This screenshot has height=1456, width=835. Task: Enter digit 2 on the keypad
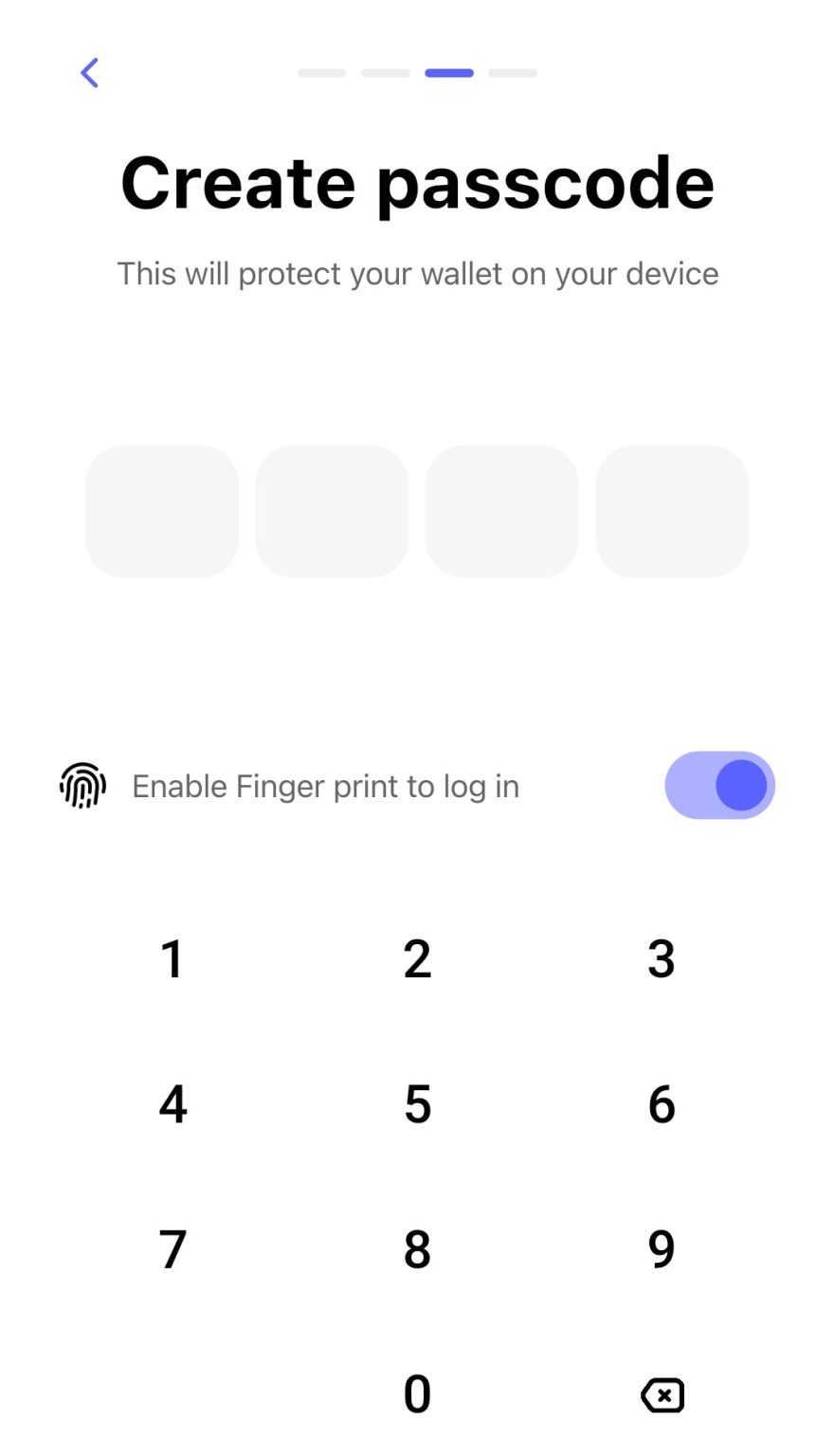point(417,959)
